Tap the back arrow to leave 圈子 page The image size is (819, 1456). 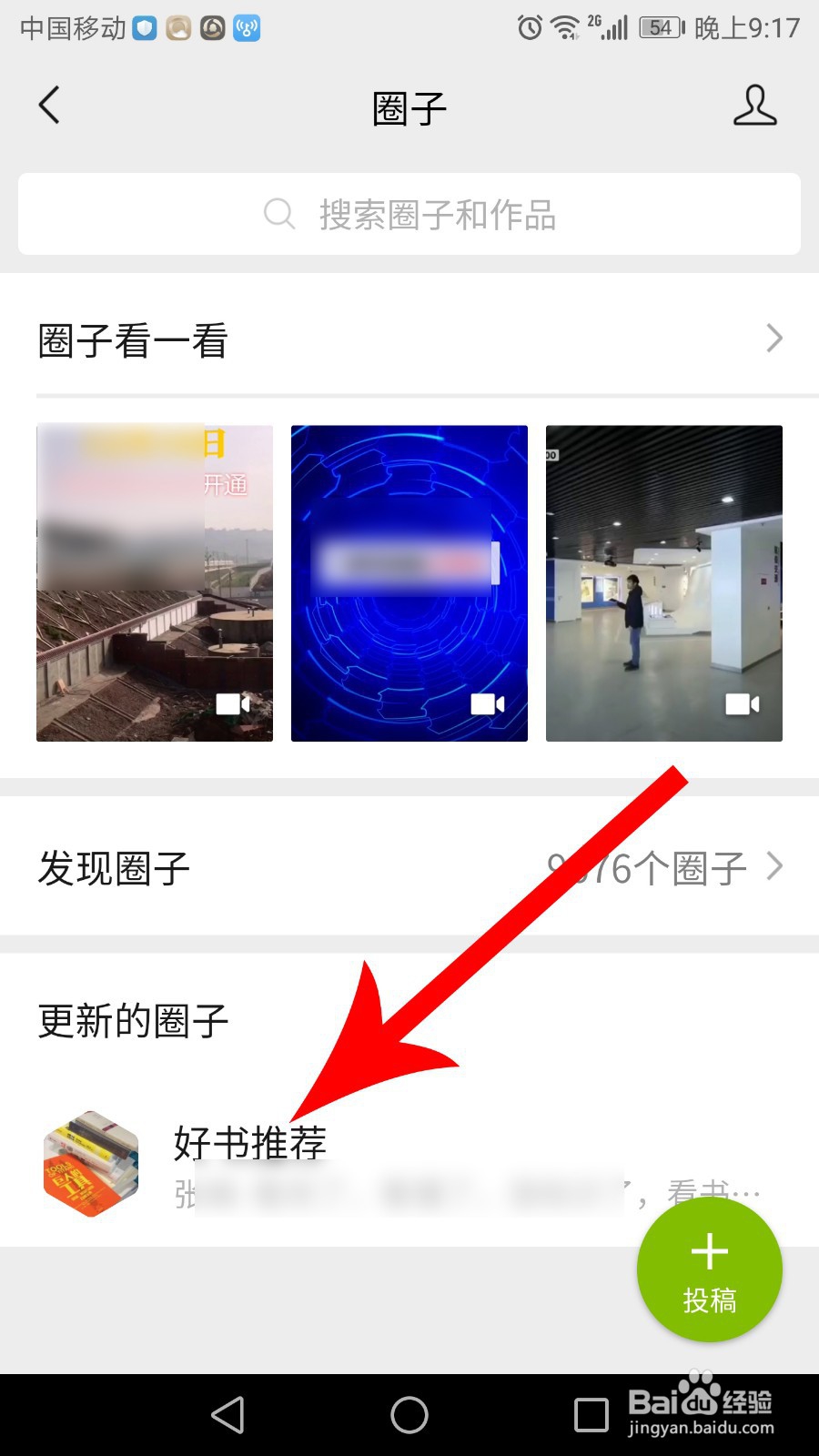pos(50,105)
